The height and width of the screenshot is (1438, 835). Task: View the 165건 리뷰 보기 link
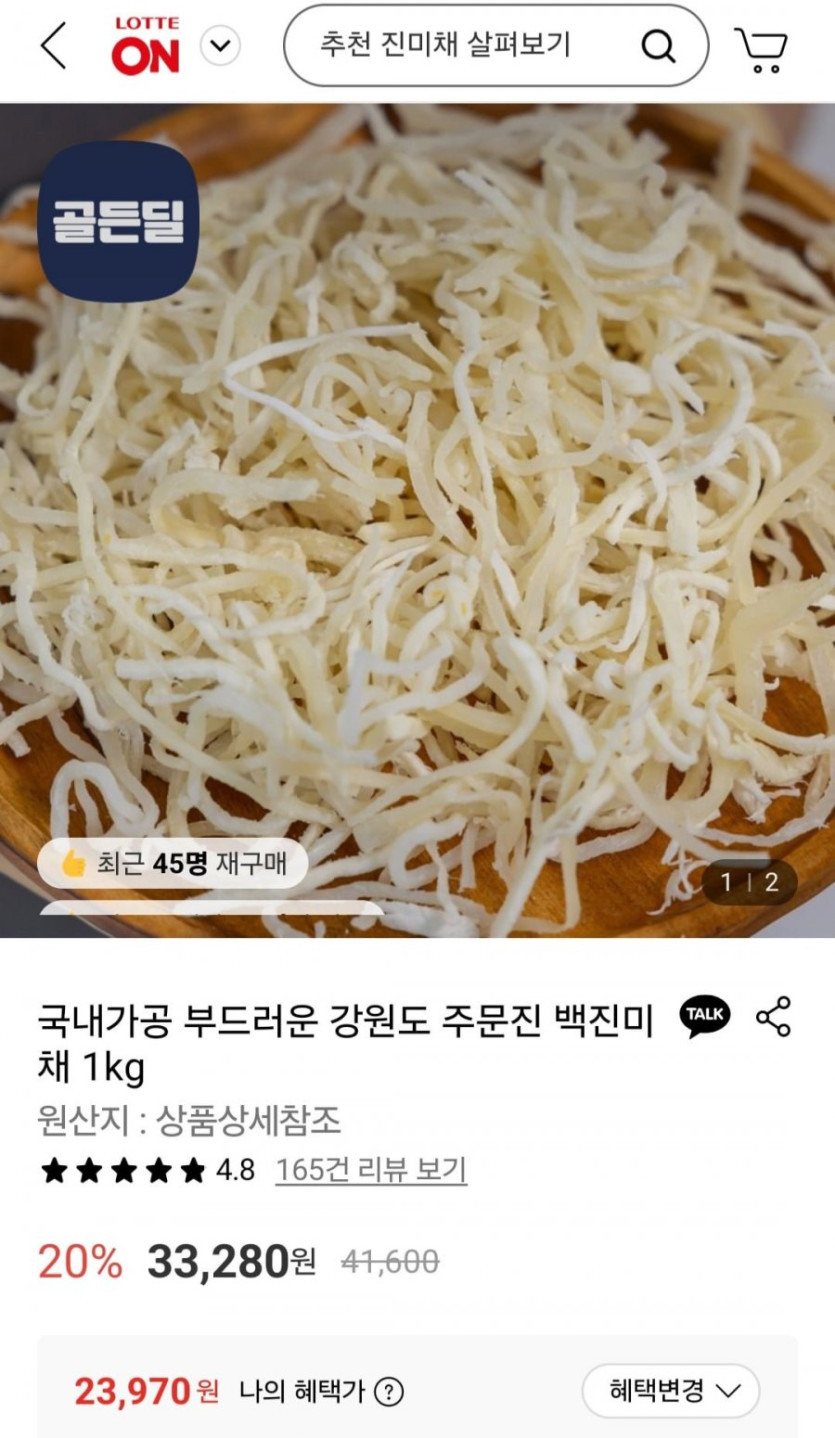(x=371, y=1170)
